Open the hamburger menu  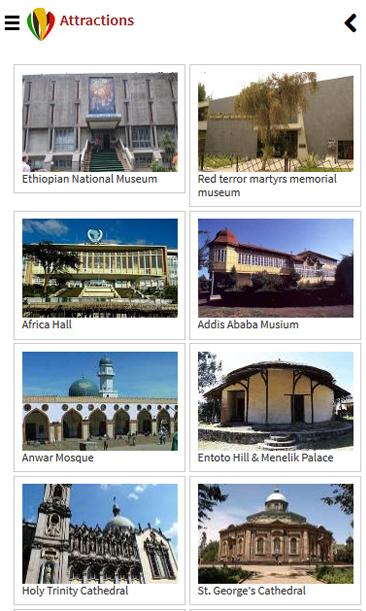click(12, 23)
